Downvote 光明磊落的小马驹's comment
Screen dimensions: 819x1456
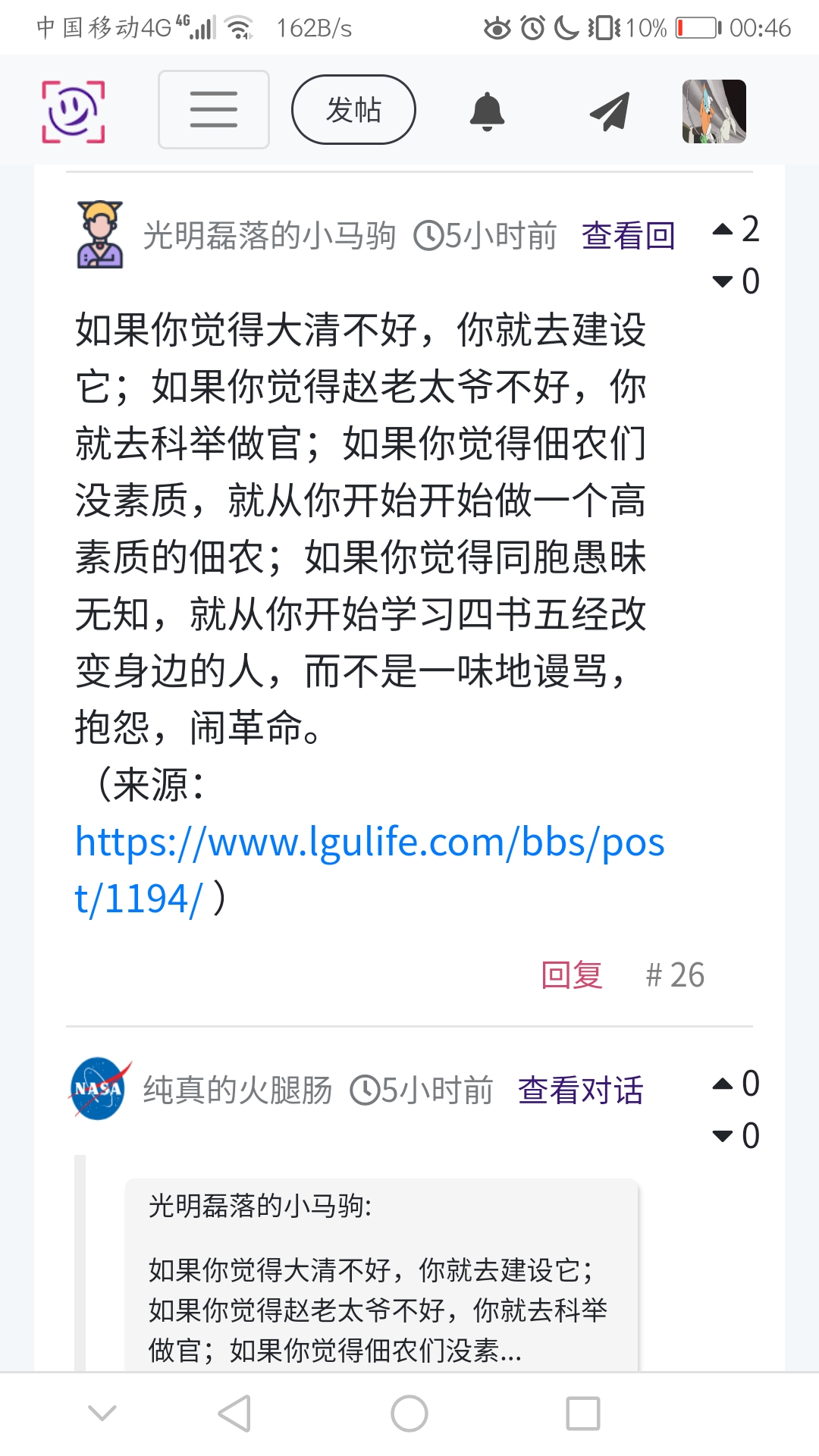point(723,281)
